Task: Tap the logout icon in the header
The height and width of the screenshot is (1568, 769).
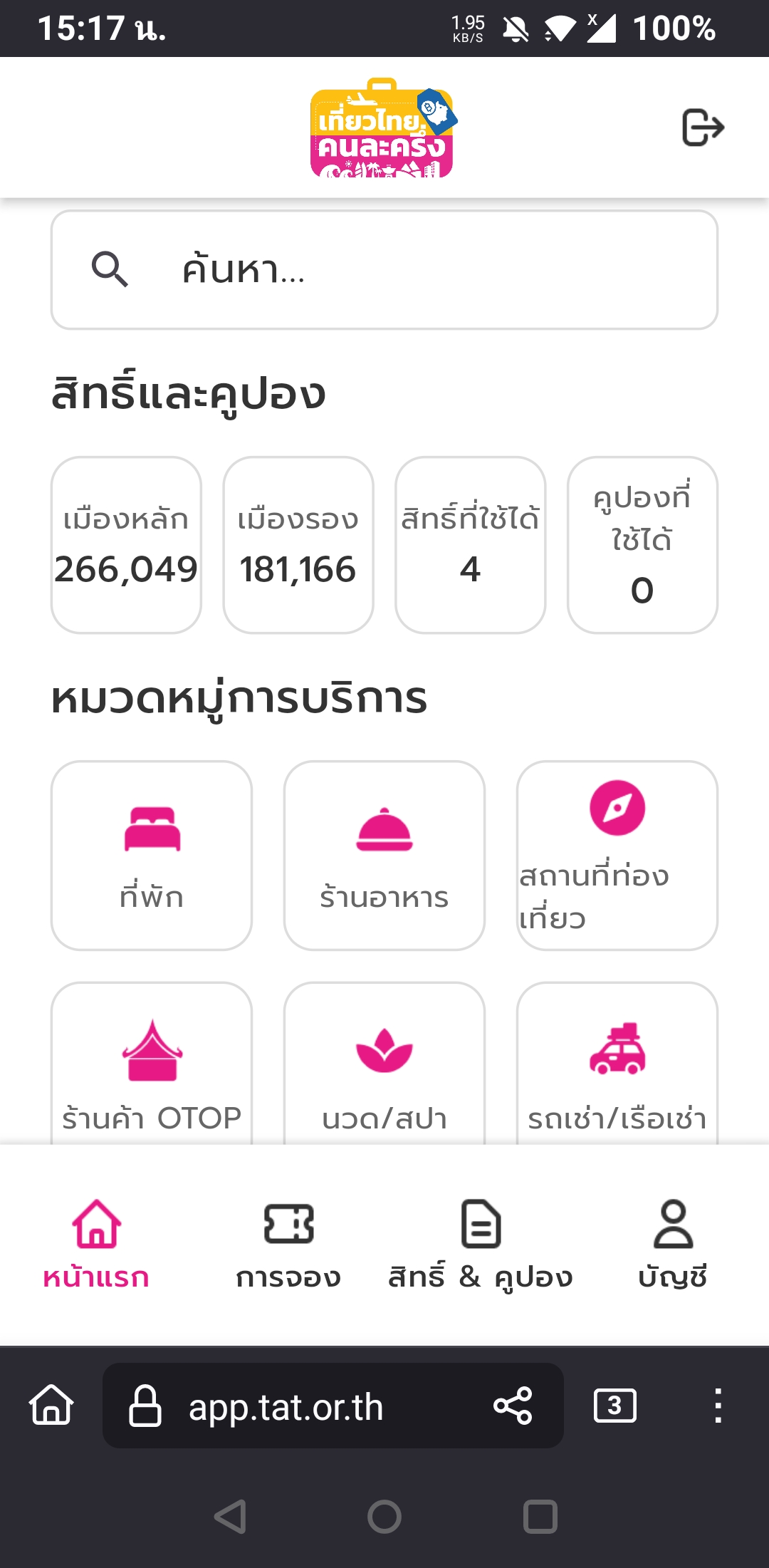Action: coord(703,128)
